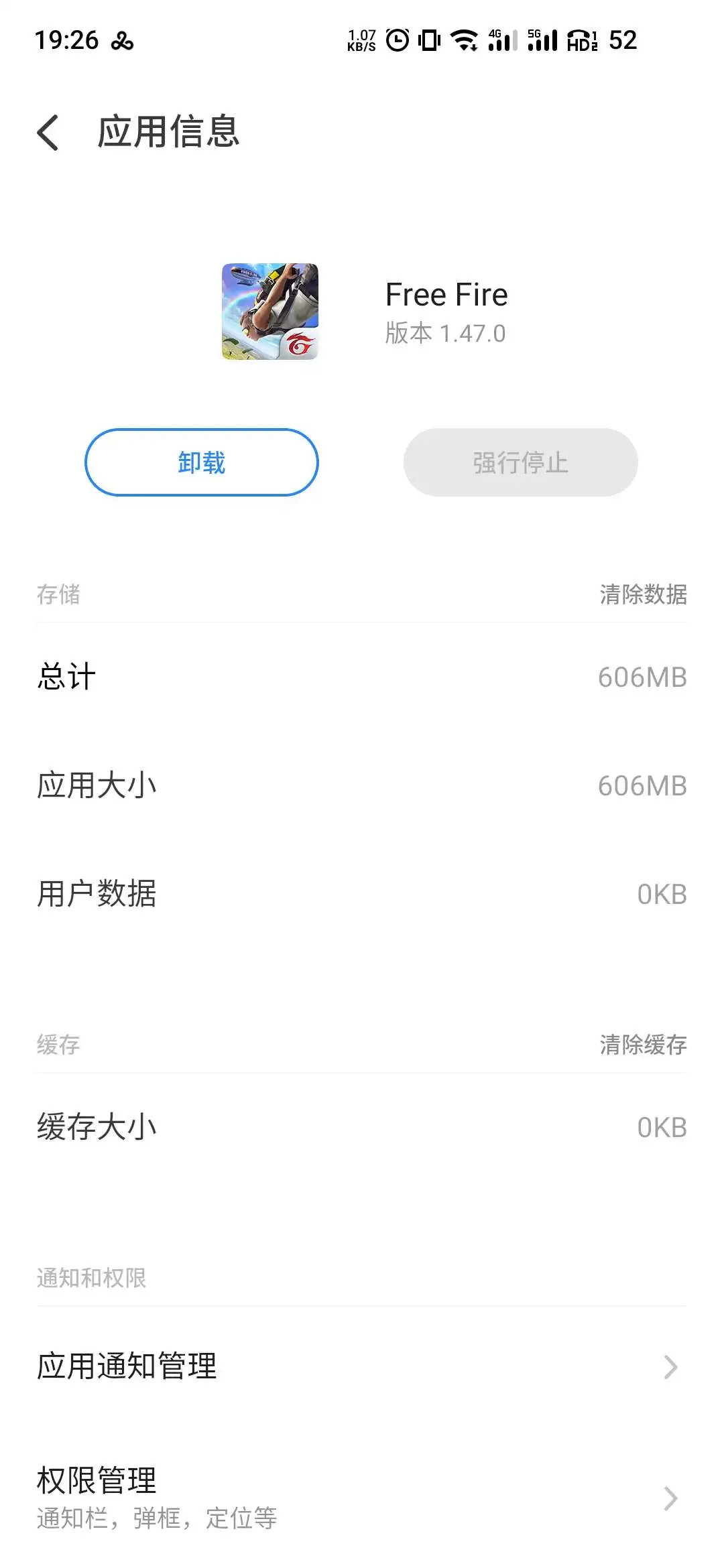
Task: Tap the alarm clock status bar icon
Action: [397, 40]
